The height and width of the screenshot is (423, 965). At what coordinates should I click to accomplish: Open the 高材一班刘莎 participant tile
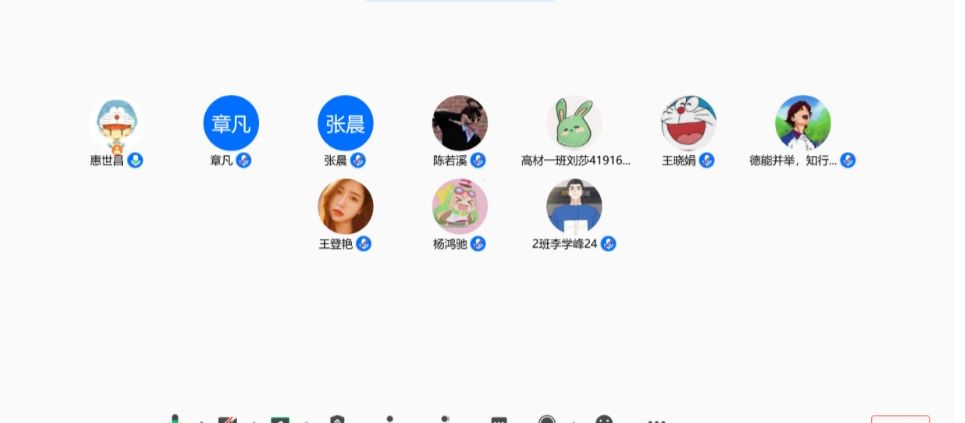point(574,124)
